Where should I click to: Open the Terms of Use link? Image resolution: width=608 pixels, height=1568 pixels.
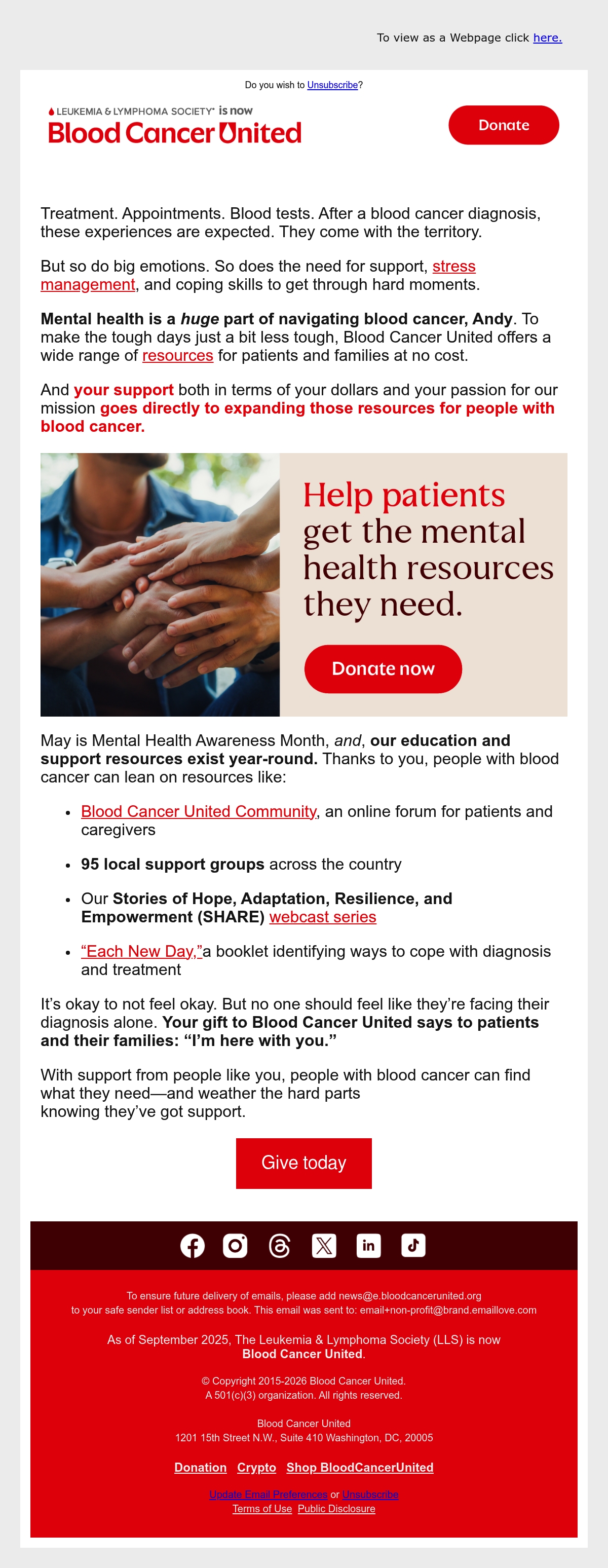[x=262, y=1509]
